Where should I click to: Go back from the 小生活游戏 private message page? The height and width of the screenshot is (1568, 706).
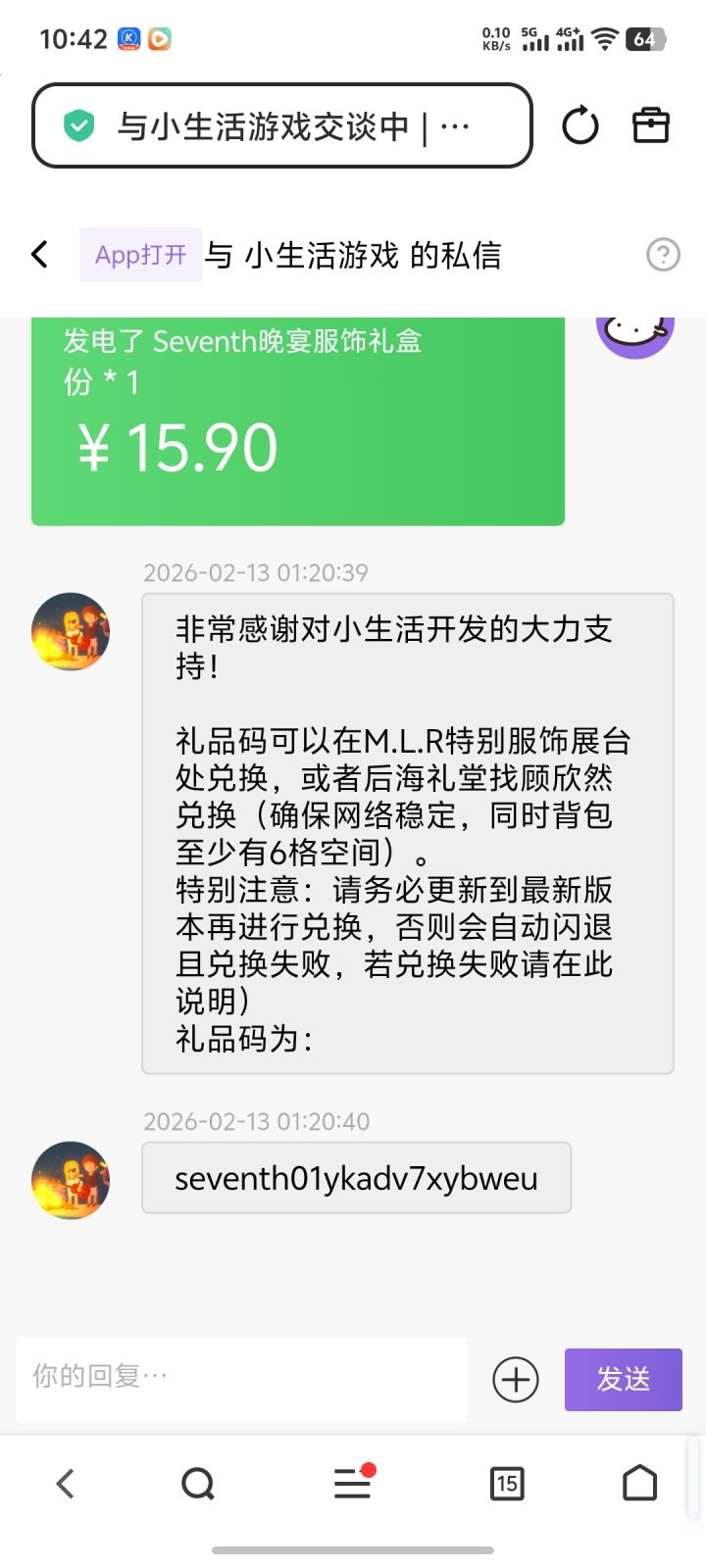40,255
